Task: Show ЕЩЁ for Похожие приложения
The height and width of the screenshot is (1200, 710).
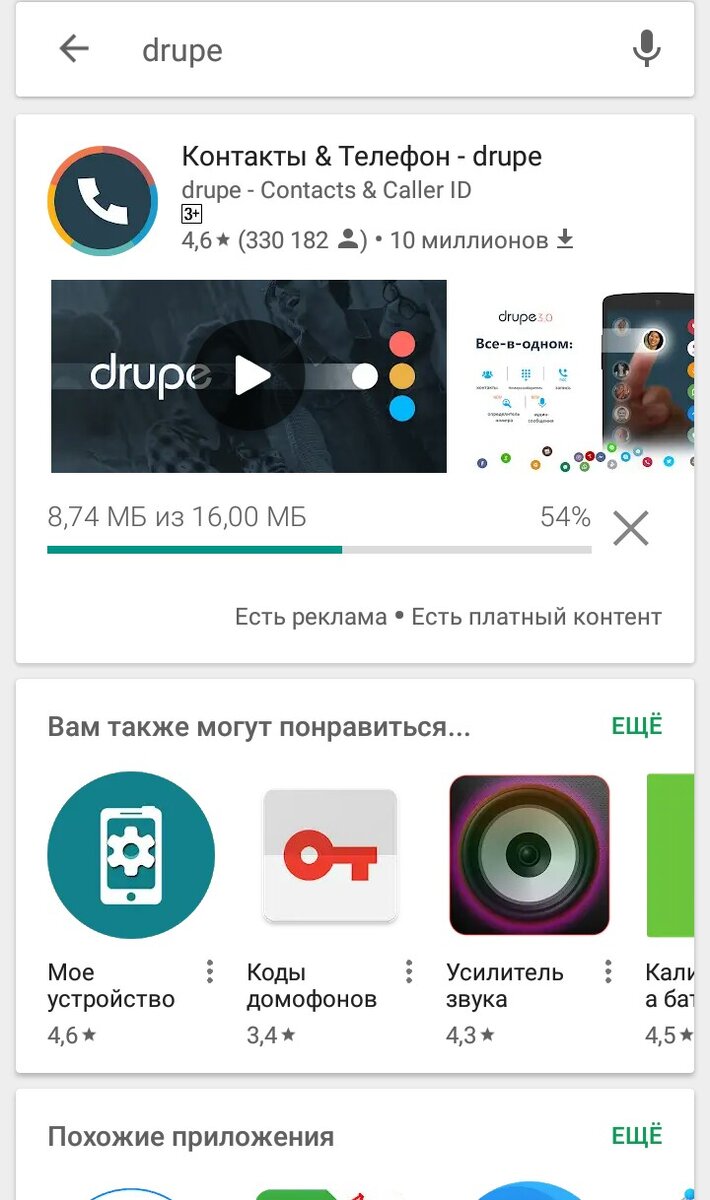Action: [637, 1137]
